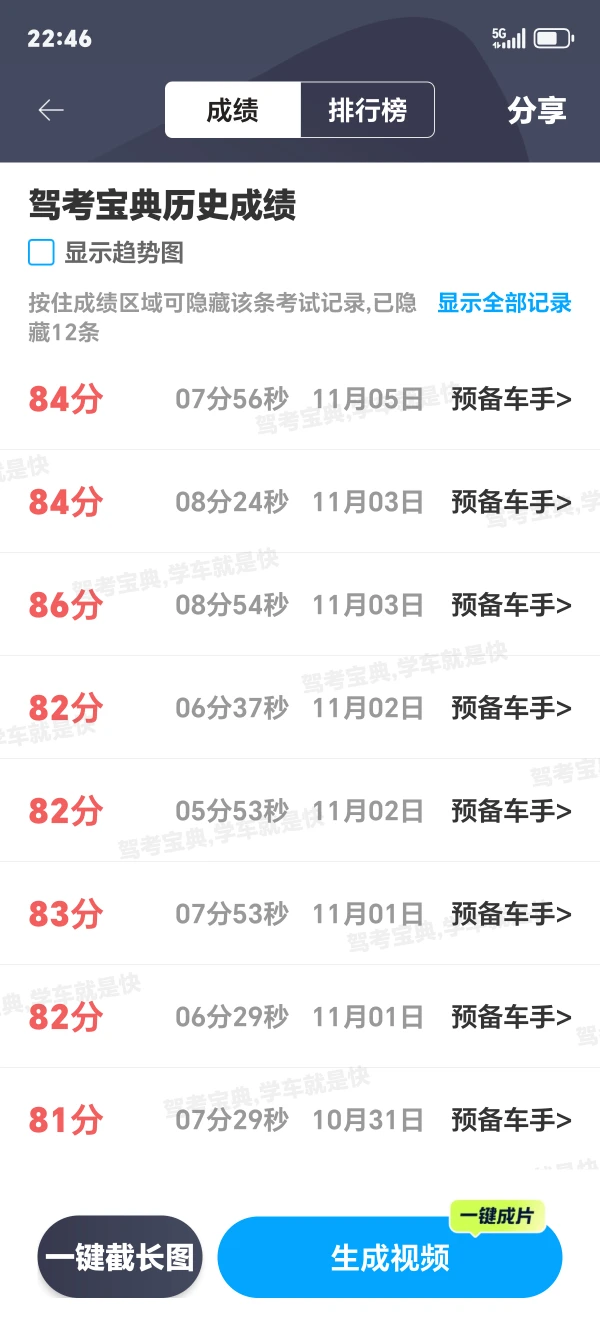The width and height of the screenshot is (600, 1326).
Task: Open the 83分 record from 11月01日
Action: click(511, 914)
